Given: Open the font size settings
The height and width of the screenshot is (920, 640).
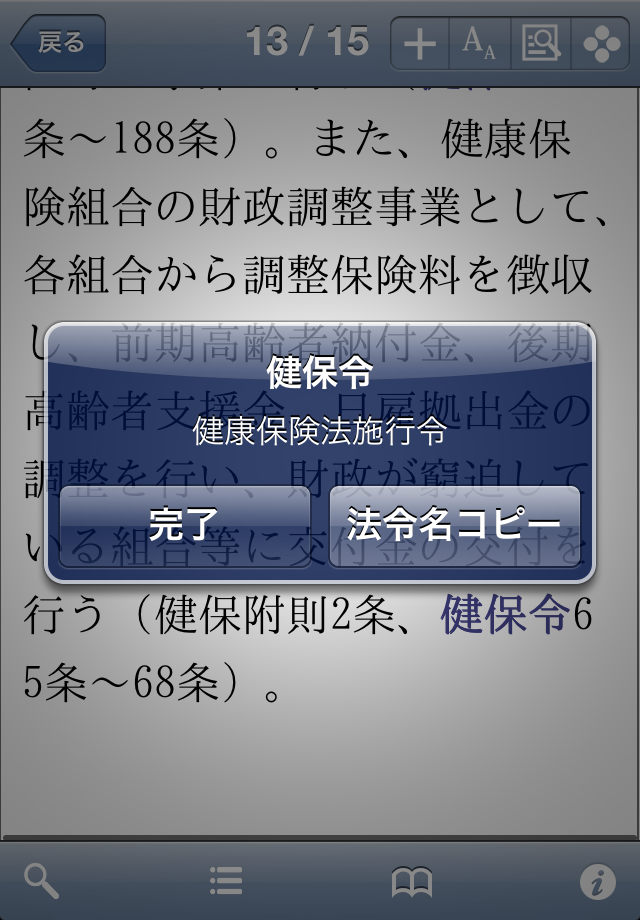Looking at the screenshot, I should [x=479, y=43].
